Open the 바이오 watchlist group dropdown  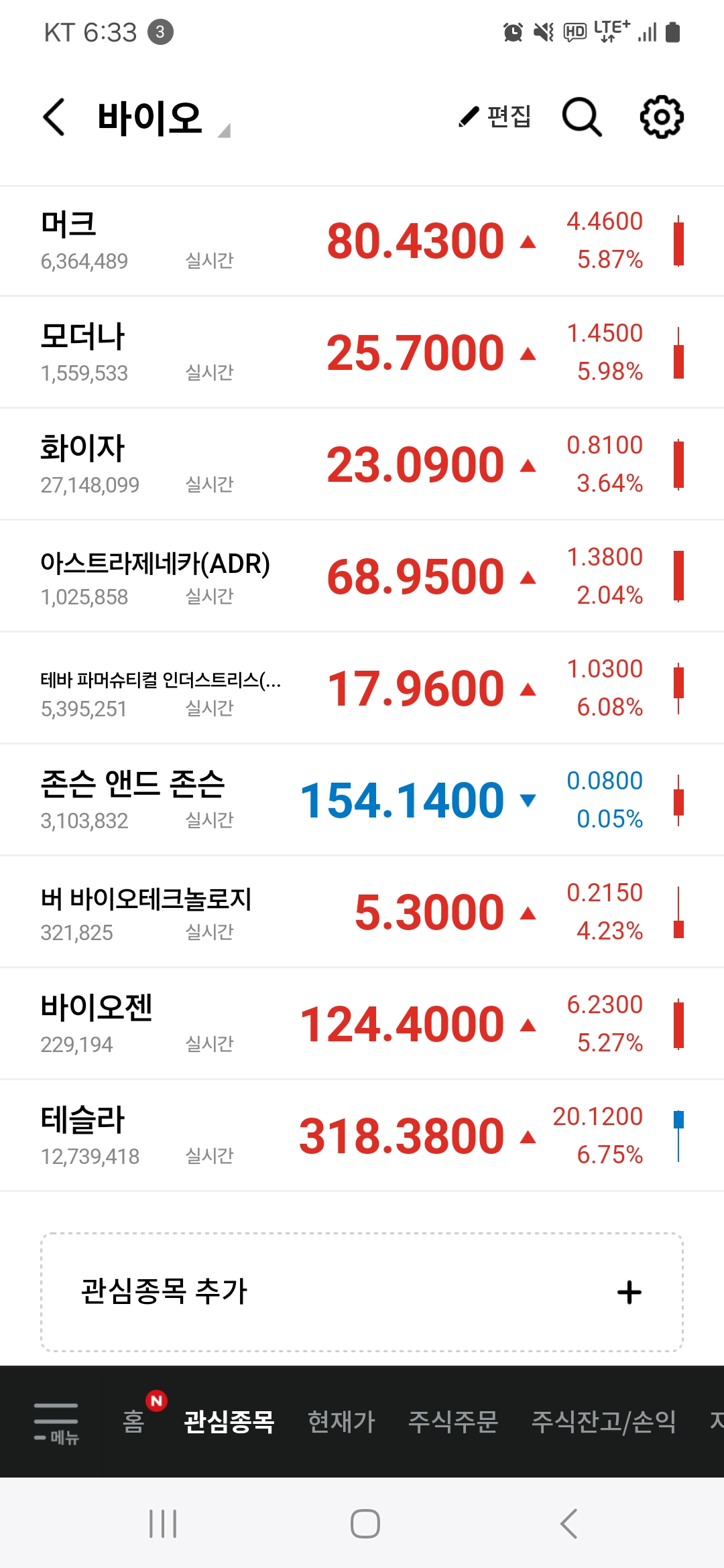click(x=164, y=119)
